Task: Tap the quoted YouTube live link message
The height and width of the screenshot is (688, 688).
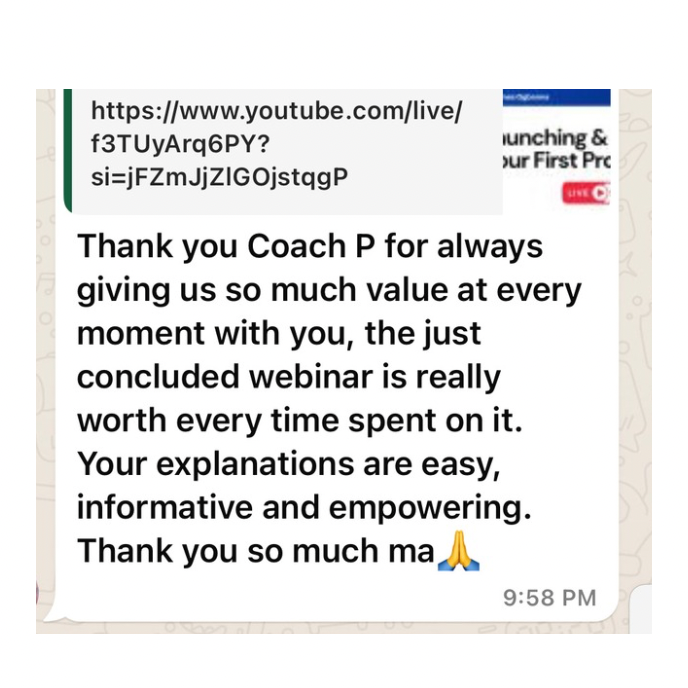Action: tap(337, 151)
